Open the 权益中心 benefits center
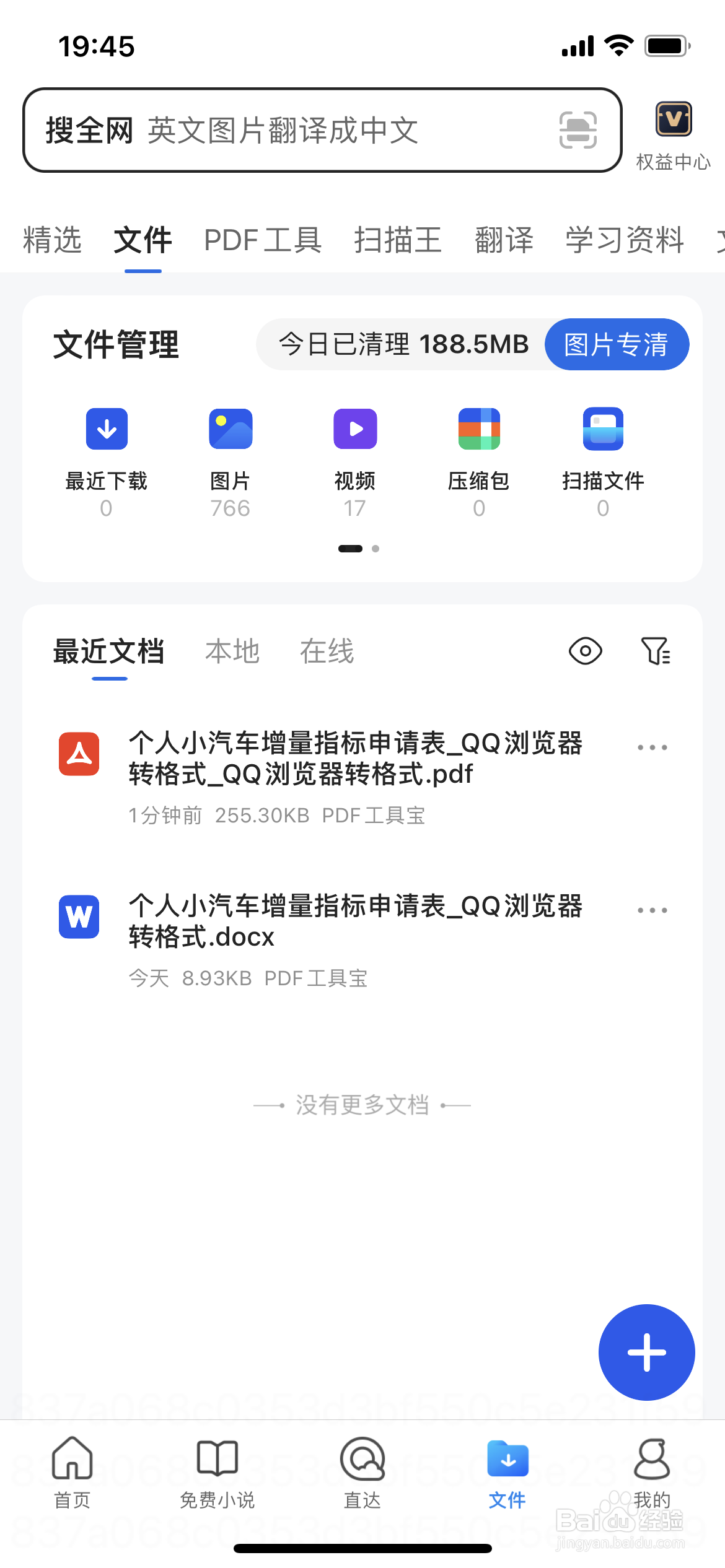The height and width of the screenshot is (1568, 725). pyautogui.click(x=674, y=136)
